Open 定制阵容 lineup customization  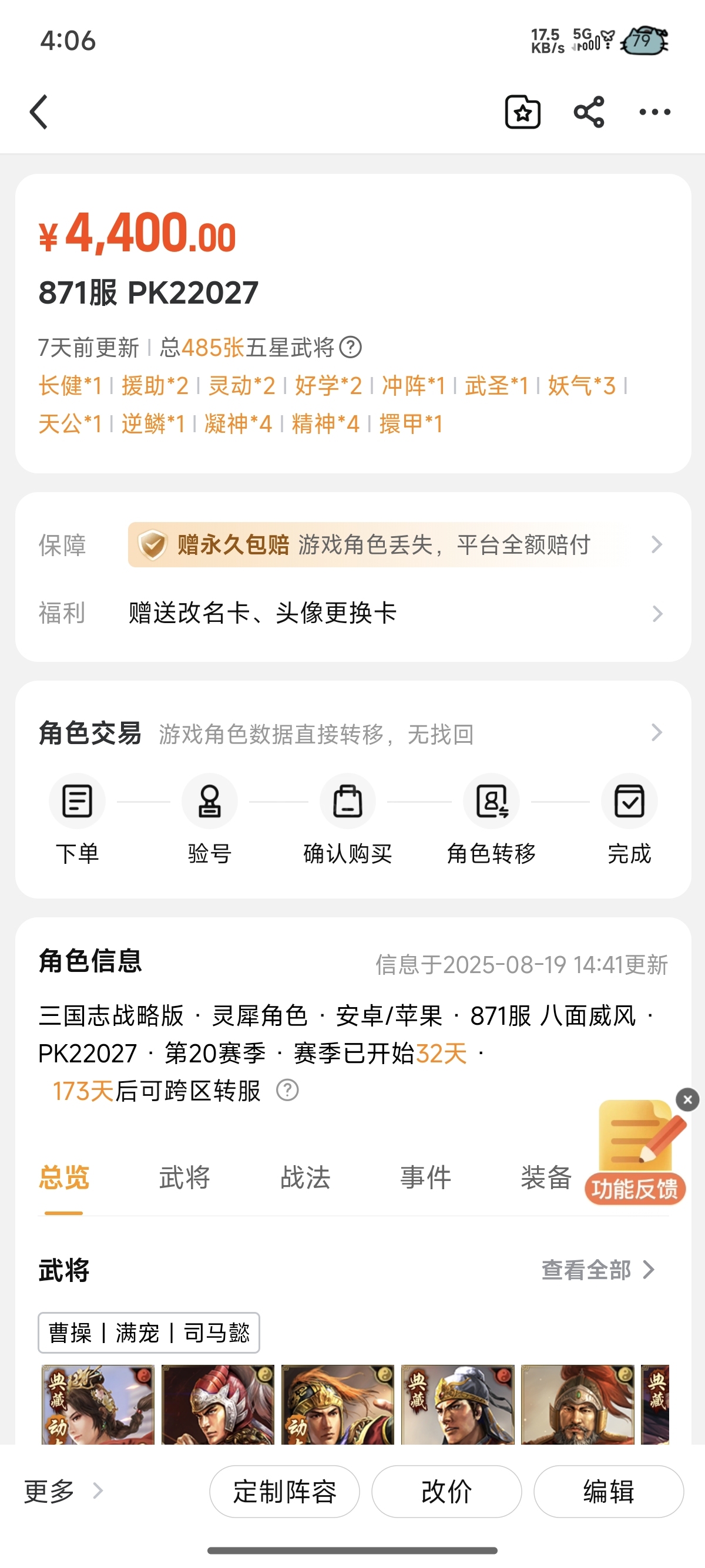284,1491
